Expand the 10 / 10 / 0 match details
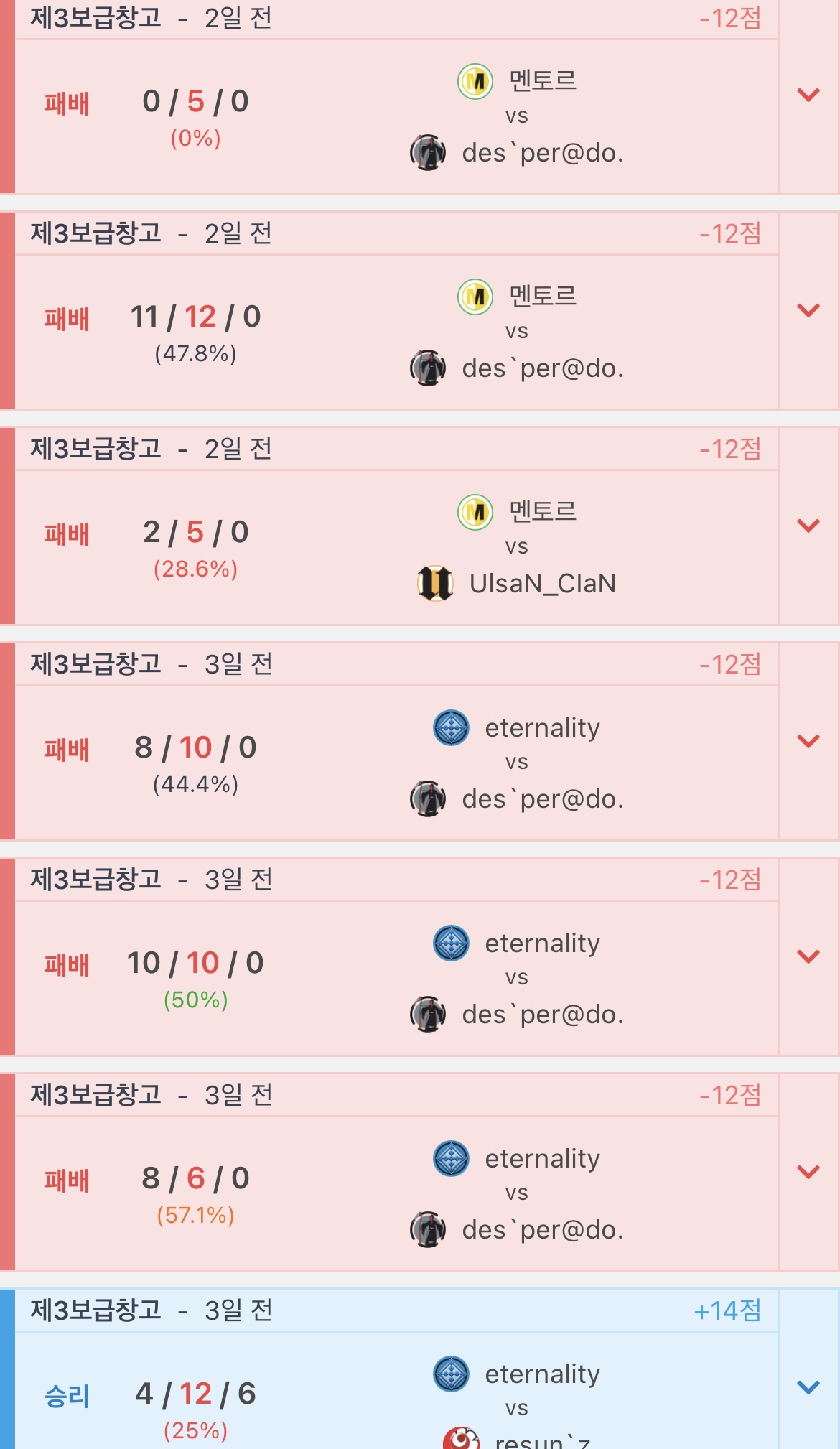The height and width of the screenshot is (1449, 840). 808,956
